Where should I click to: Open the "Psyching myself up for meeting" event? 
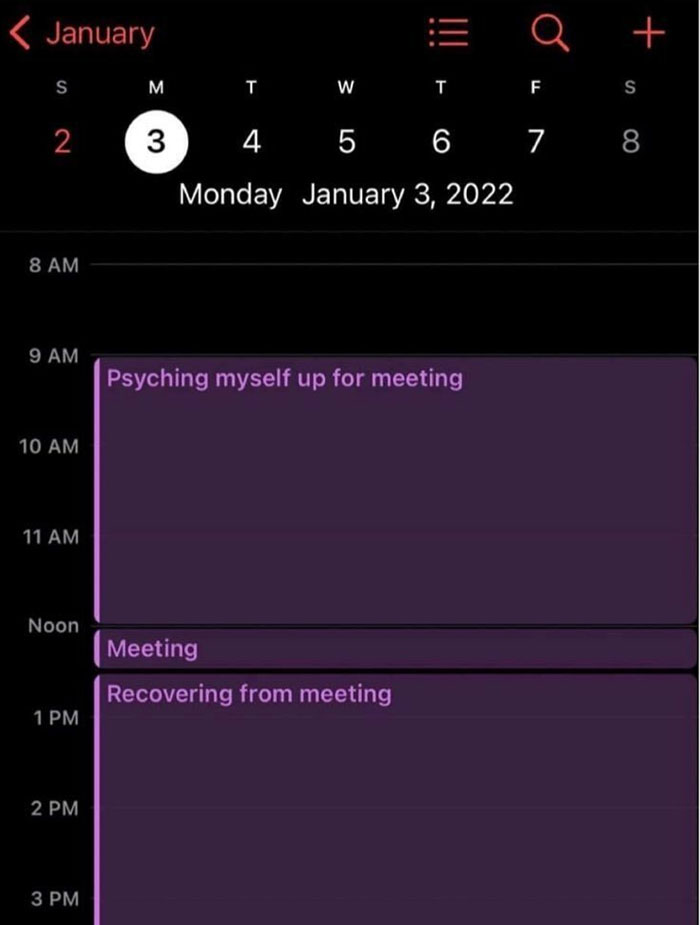coord(395,490)
